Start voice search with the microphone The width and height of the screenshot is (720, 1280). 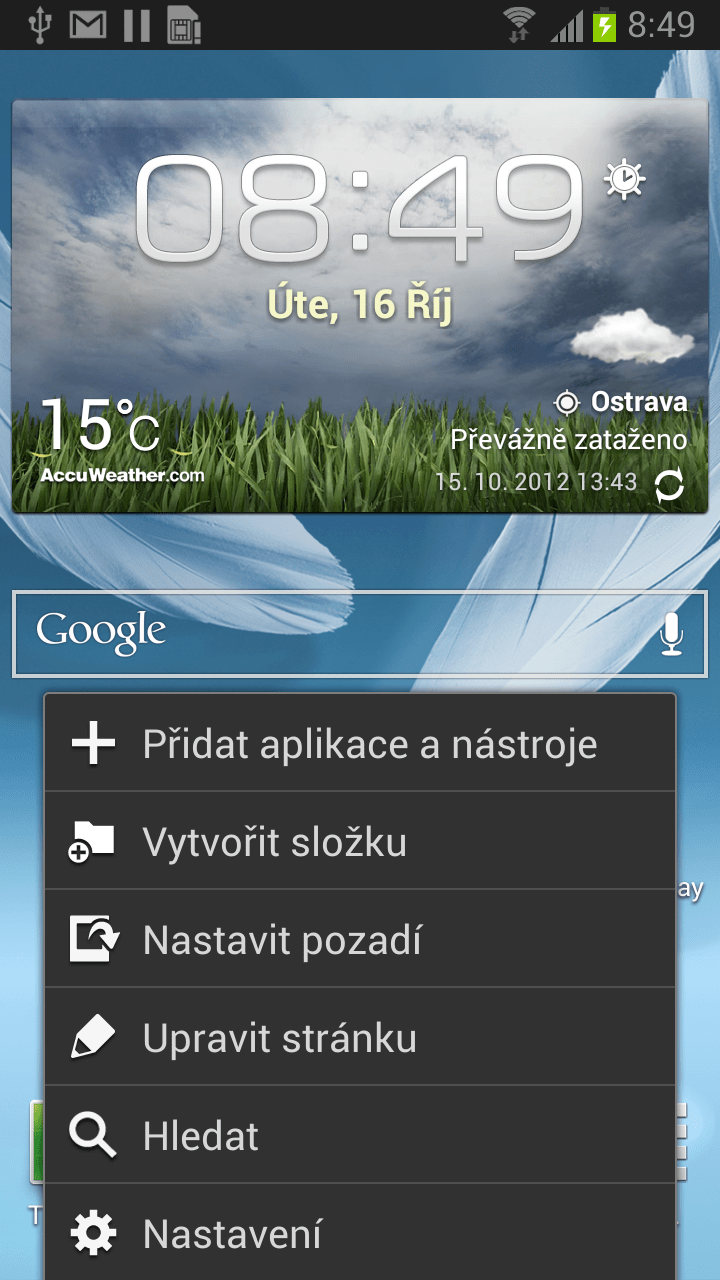pos(671,634)
